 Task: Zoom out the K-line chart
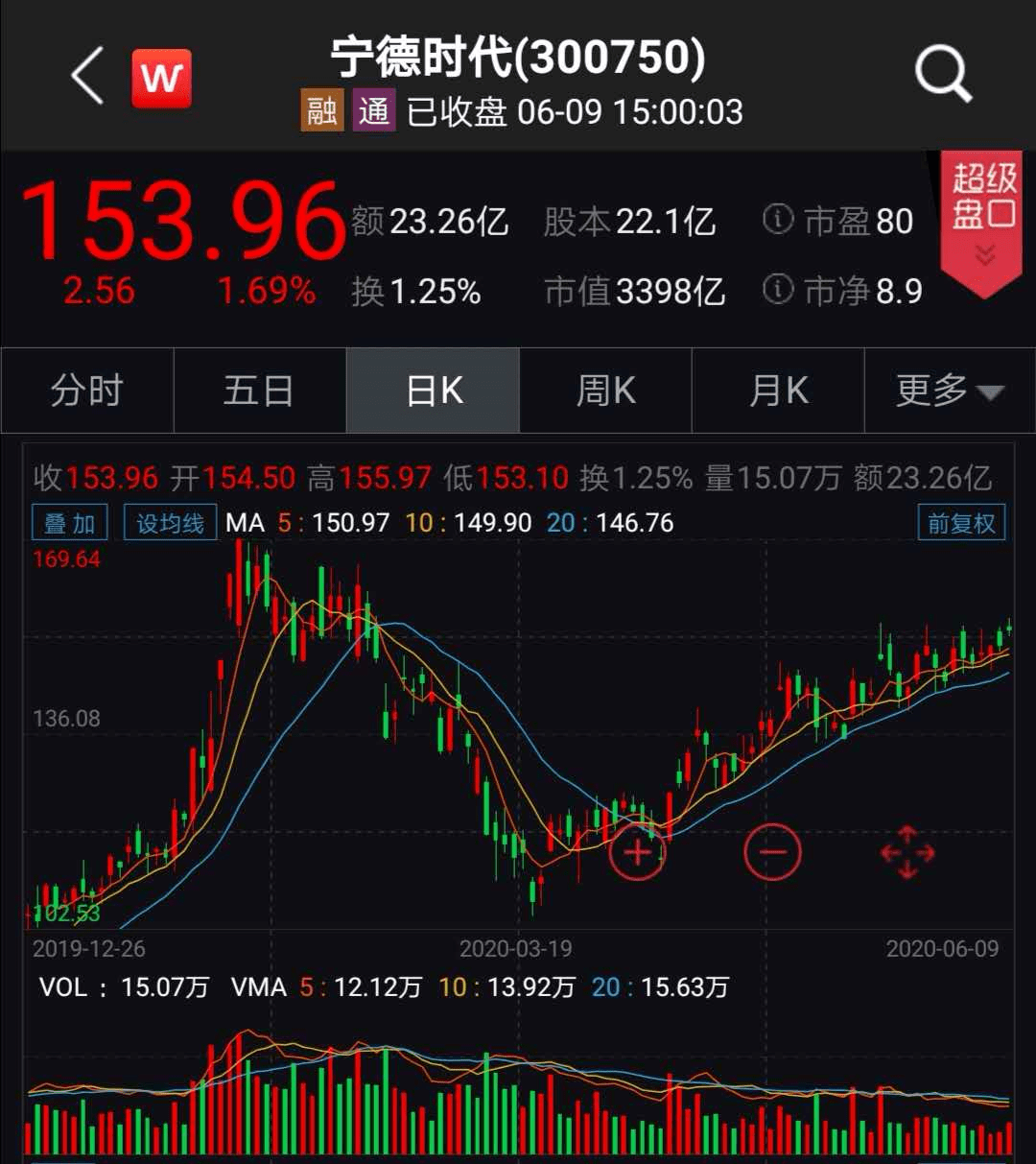point(772,851)
